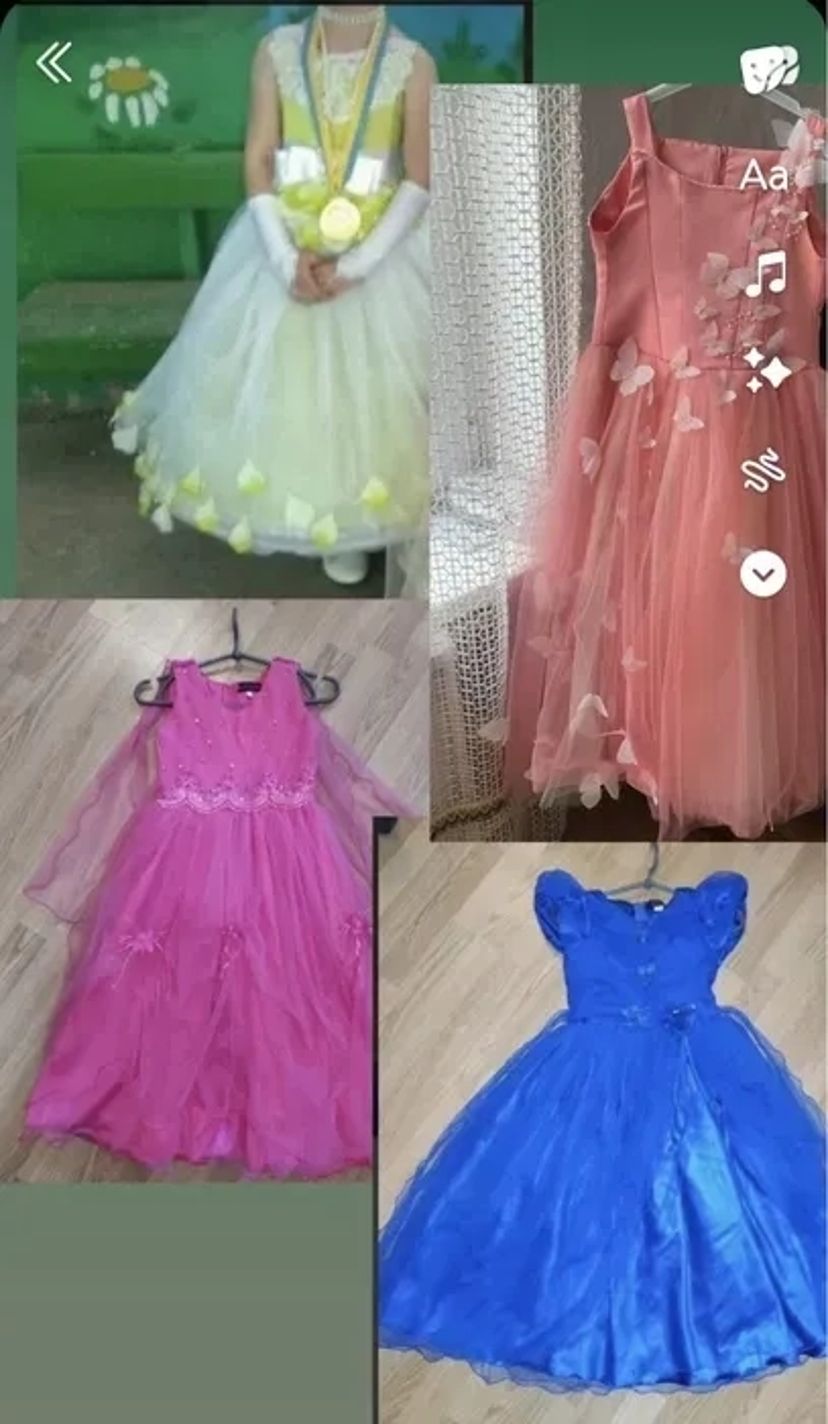The image size is (828, 1424).
Task: Open the stickers panel
Action: pos(768,69)
